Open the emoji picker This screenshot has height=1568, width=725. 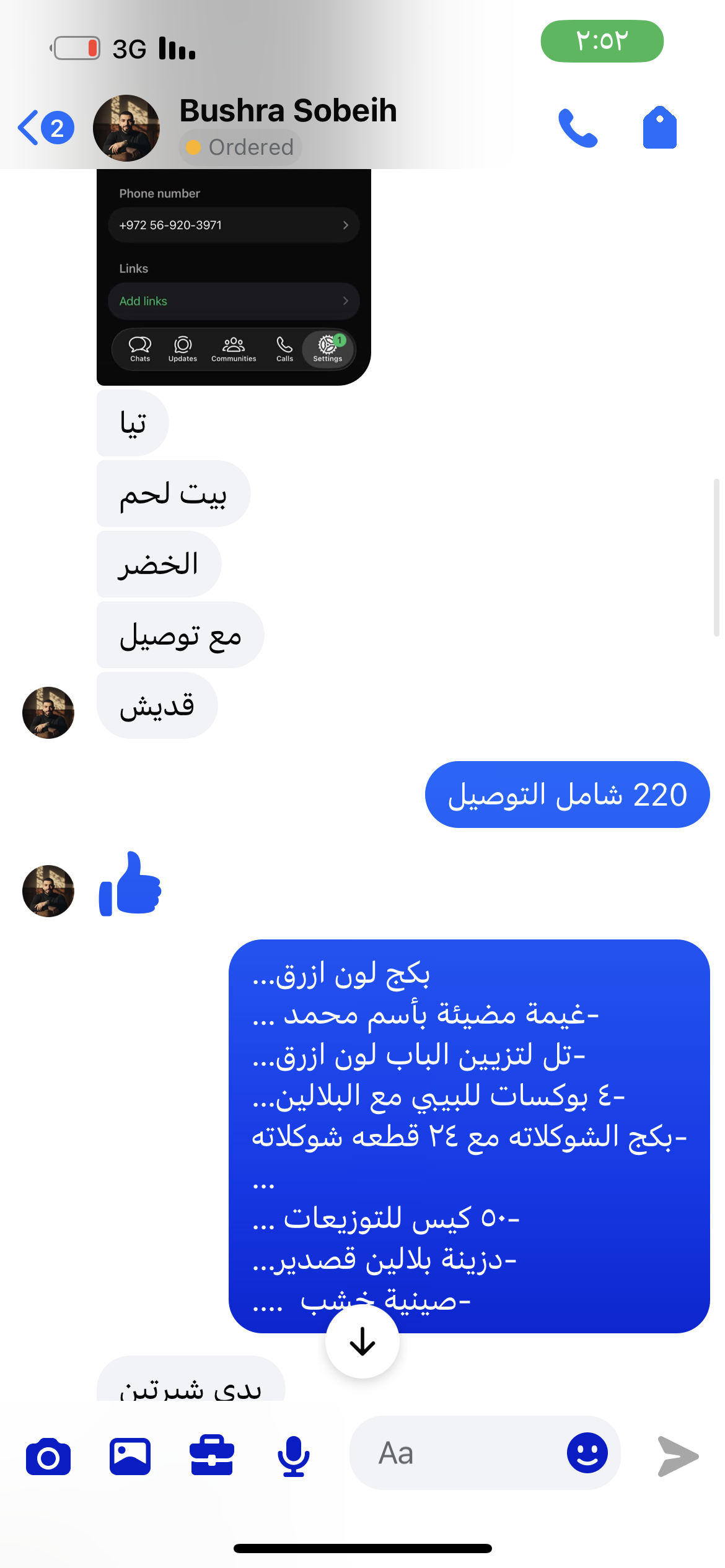coord(587,1453)
